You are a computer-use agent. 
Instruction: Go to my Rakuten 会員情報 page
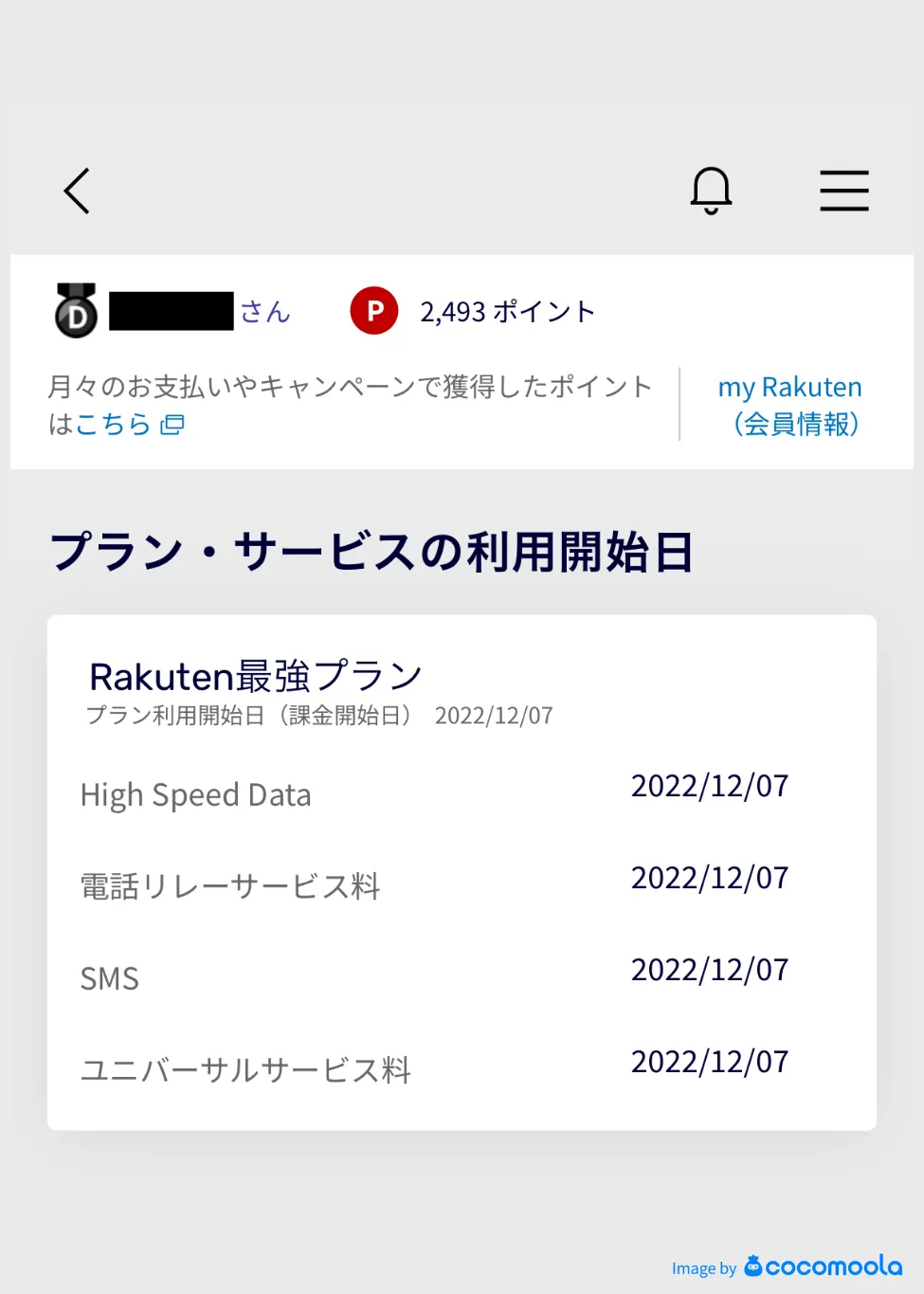(790, 405)
